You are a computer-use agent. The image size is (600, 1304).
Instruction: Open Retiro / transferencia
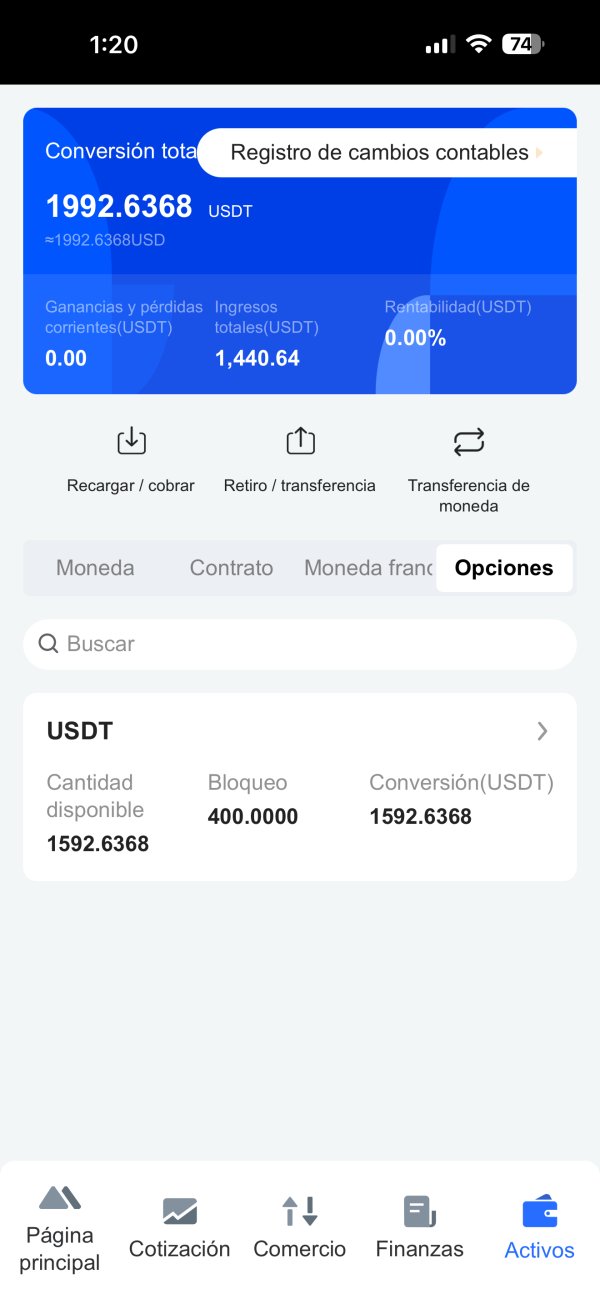point(300,460)
